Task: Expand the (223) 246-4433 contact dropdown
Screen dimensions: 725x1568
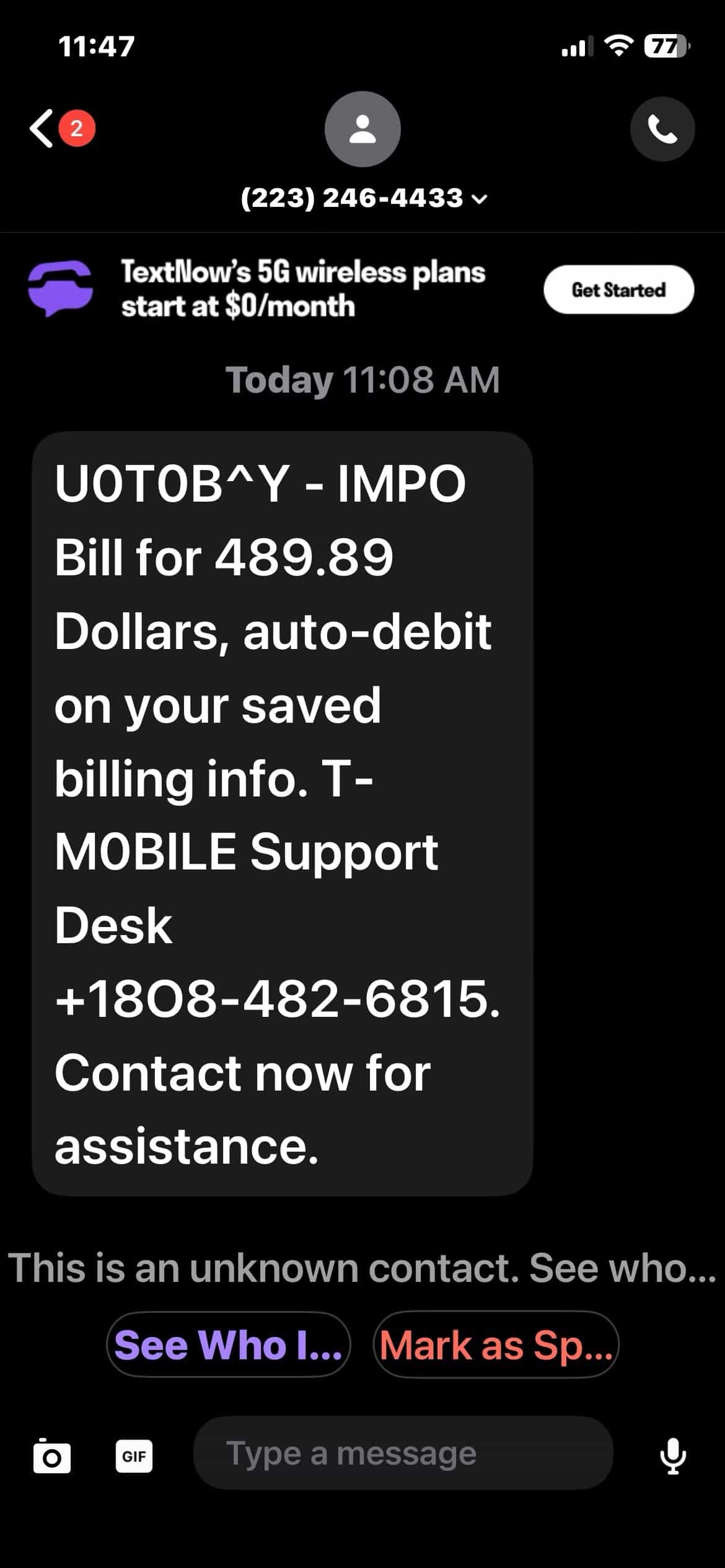Action: coord(364,198)
